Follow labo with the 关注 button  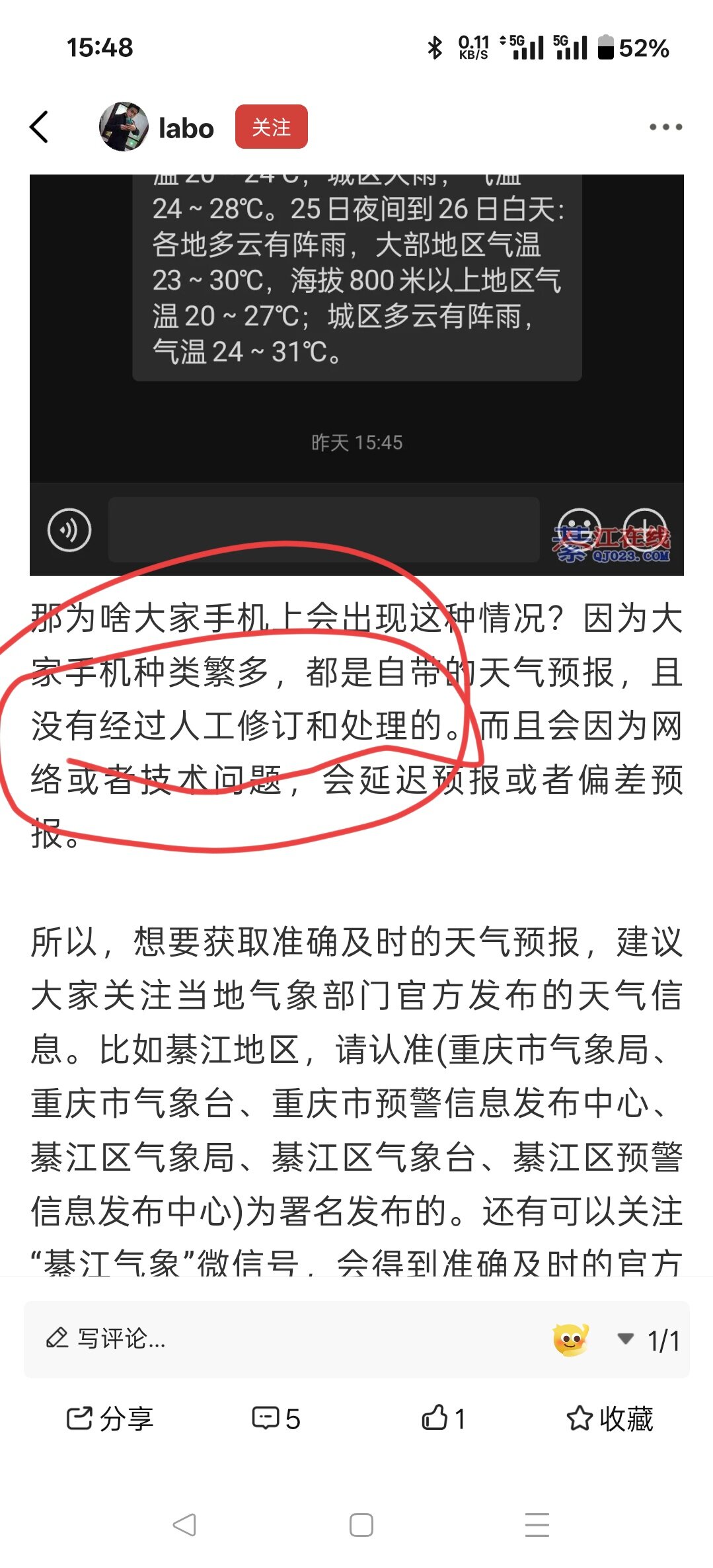[271, 126]
